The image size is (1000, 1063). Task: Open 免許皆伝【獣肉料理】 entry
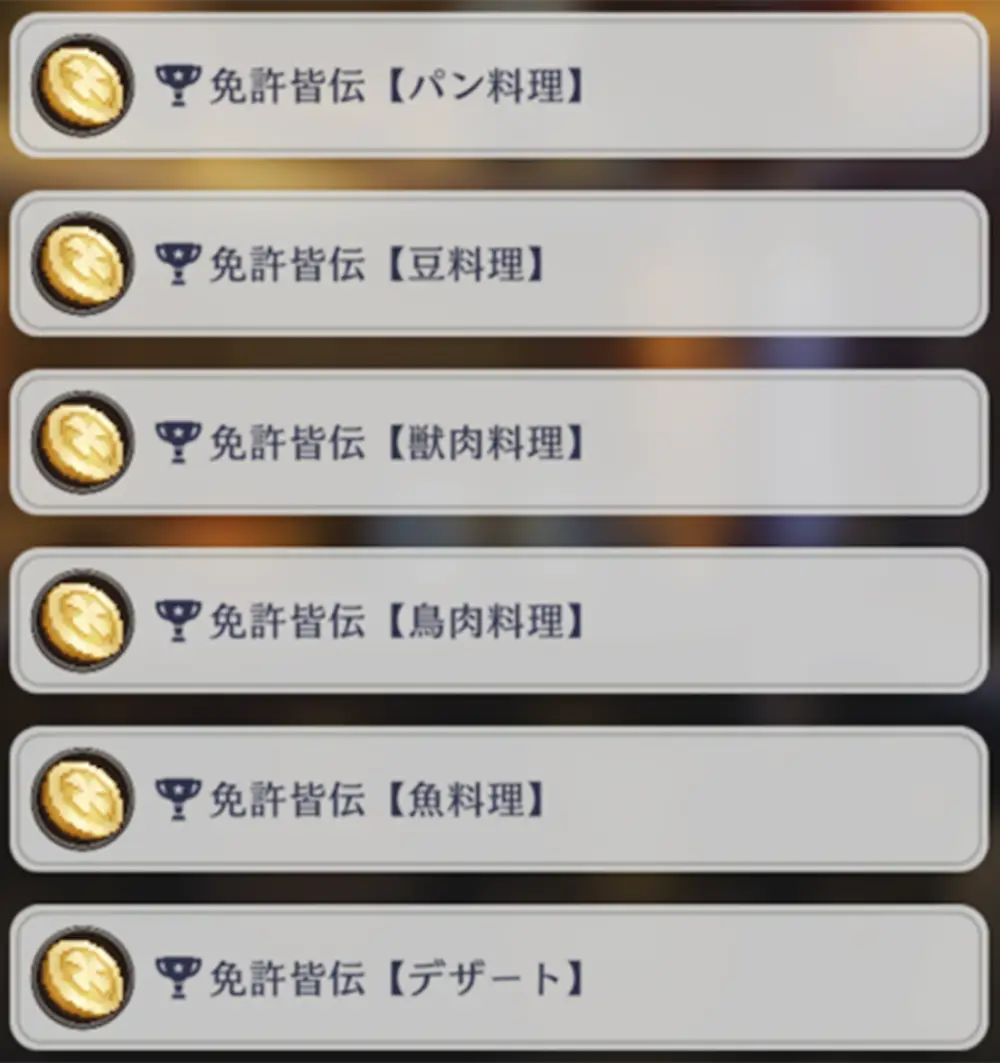click(x=498, y=442)
